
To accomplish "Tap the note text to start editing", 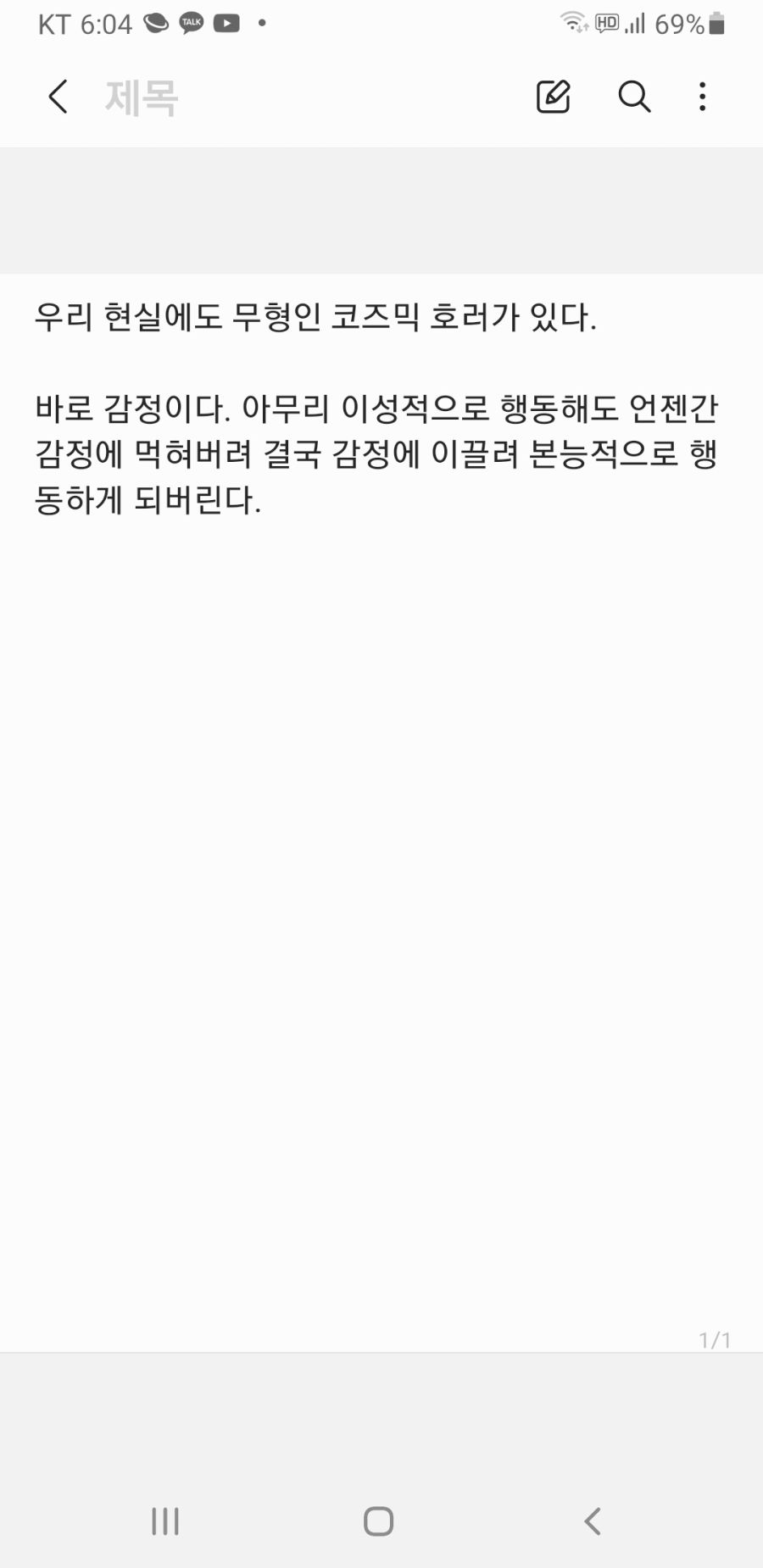I will (376, 409).
